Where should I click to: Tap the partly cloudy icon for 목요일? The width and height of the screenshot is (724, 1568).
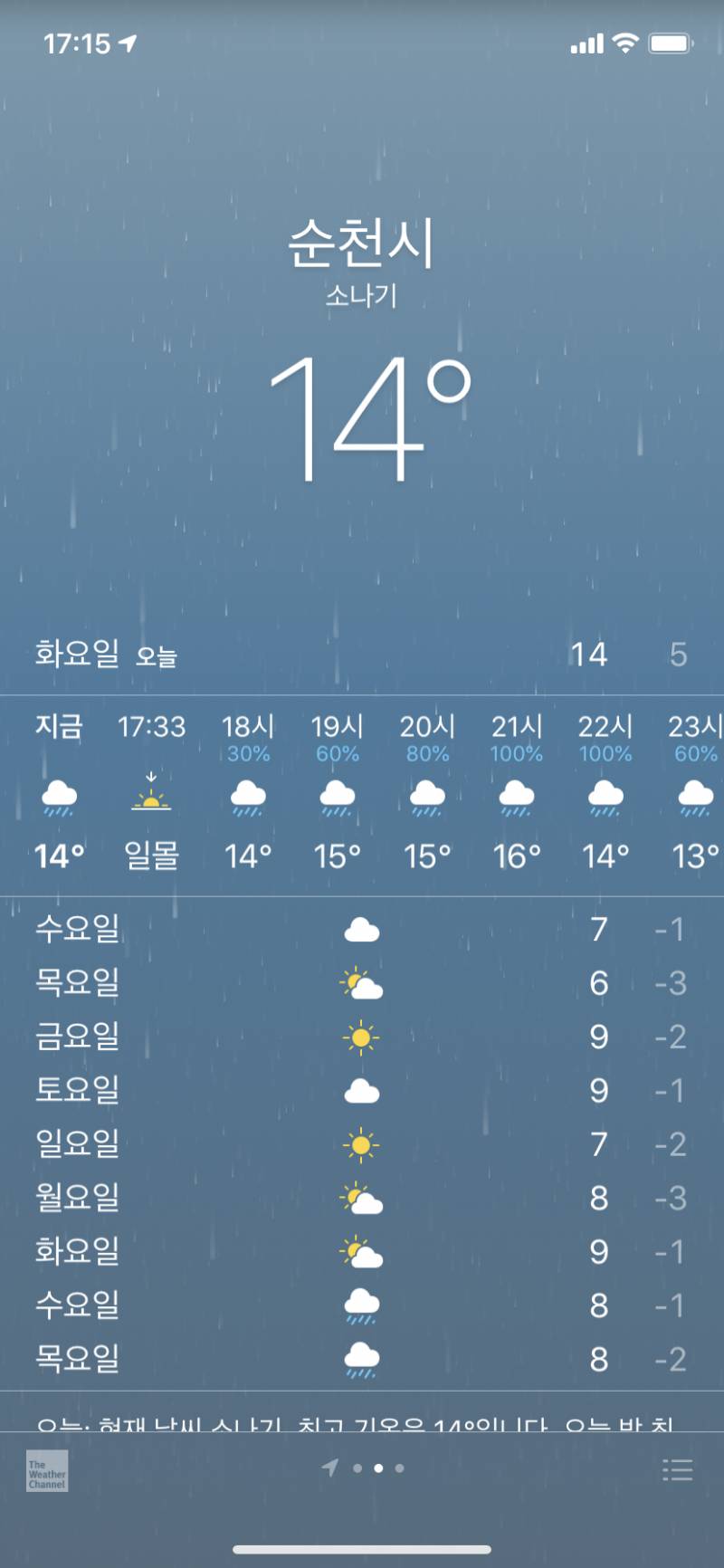pos(361,982)
